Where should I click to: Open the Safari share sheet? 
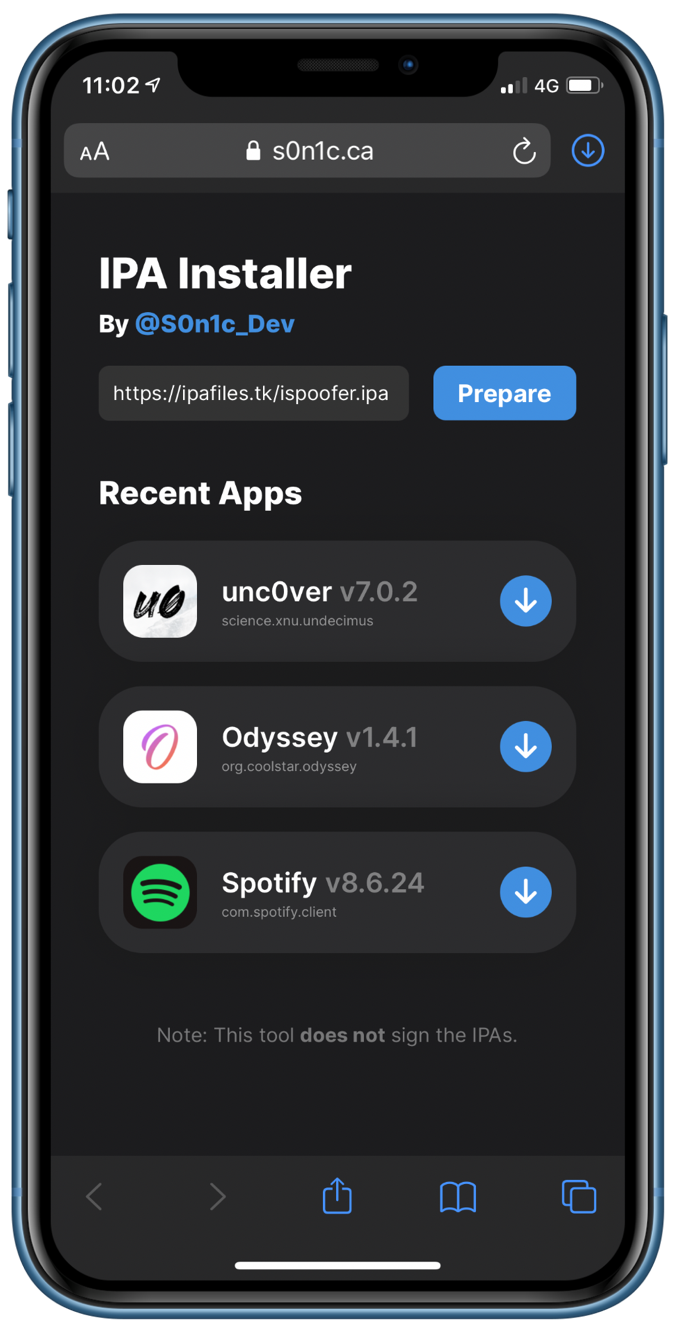(x=337, y=1196)
